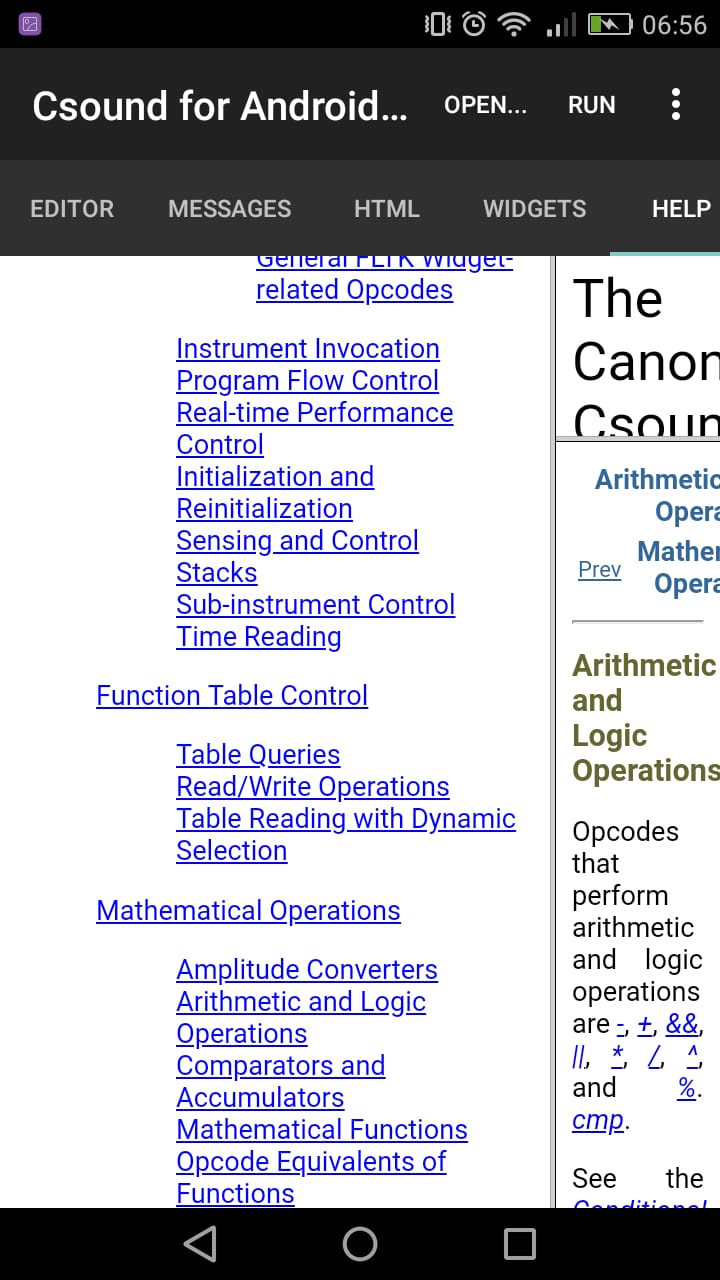The height and width of the screenshot is (1280, 720).
Task: Open the Table Queries link
Action: coord(258,755)
